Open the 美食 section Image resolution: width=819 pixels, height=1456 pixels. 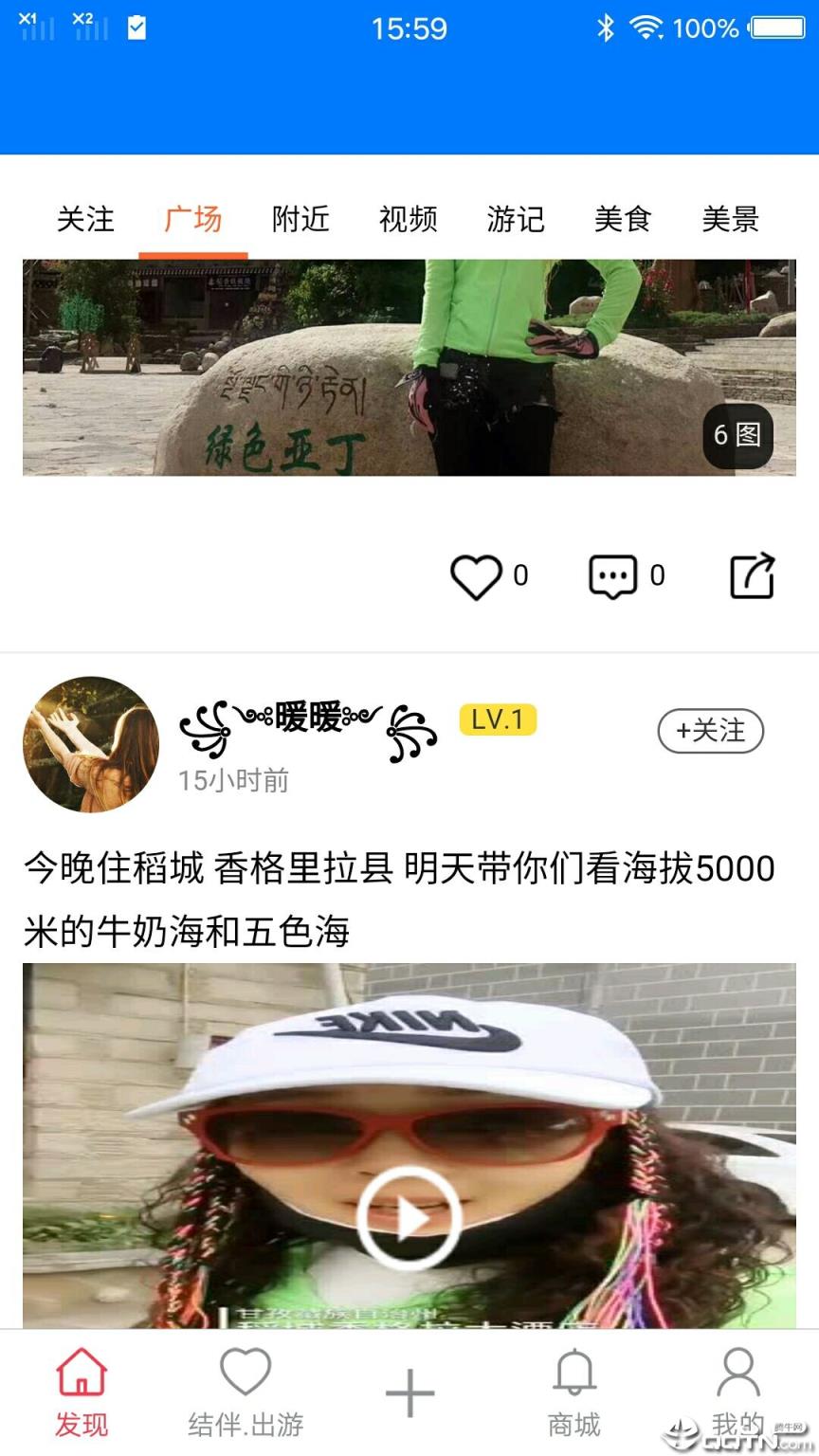(x=623, y=219)
